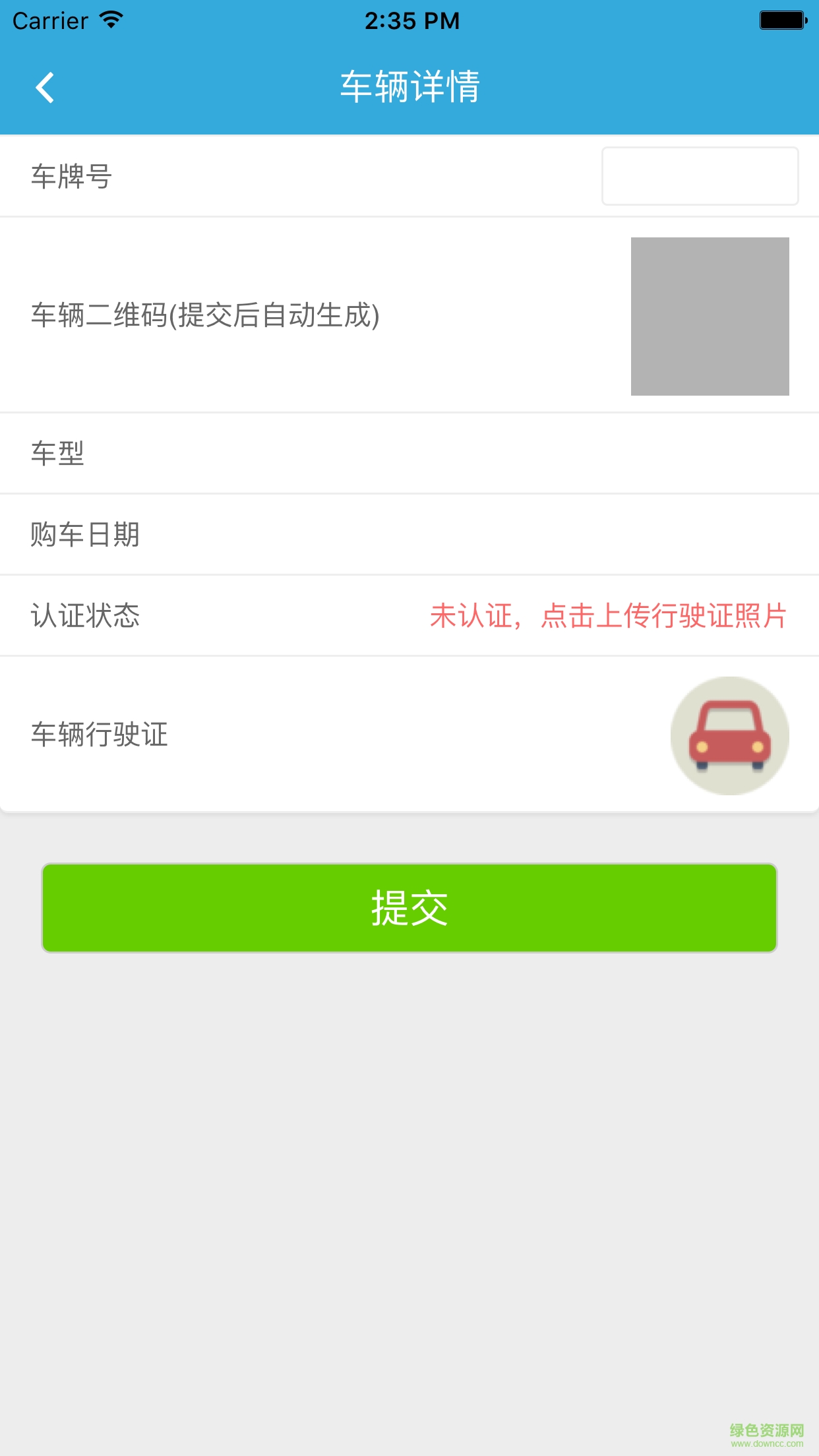Expand the 认证状态 certification status row
Viewport: 819px width, 1456px height.
(409, 615)
